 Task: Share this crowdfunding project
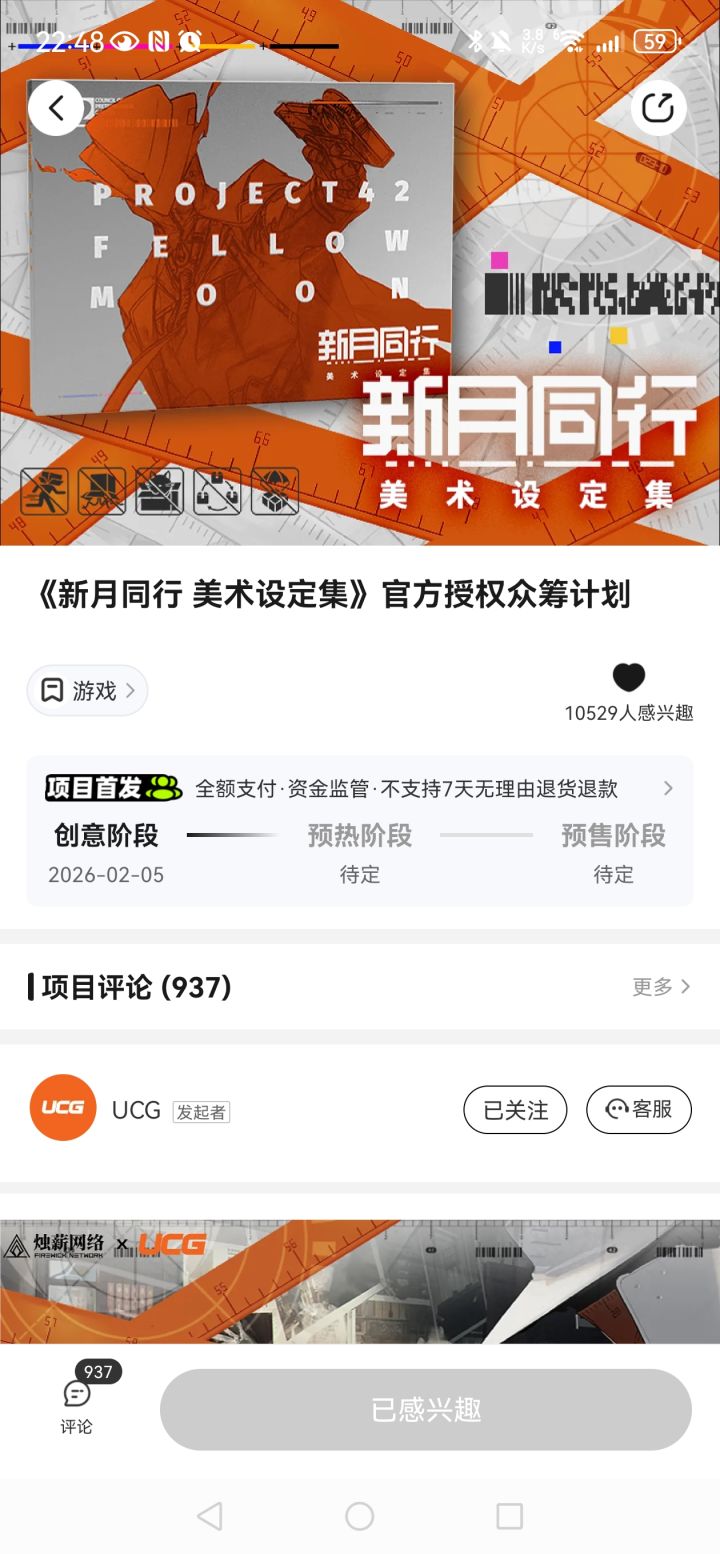click(x=658, y=108)
